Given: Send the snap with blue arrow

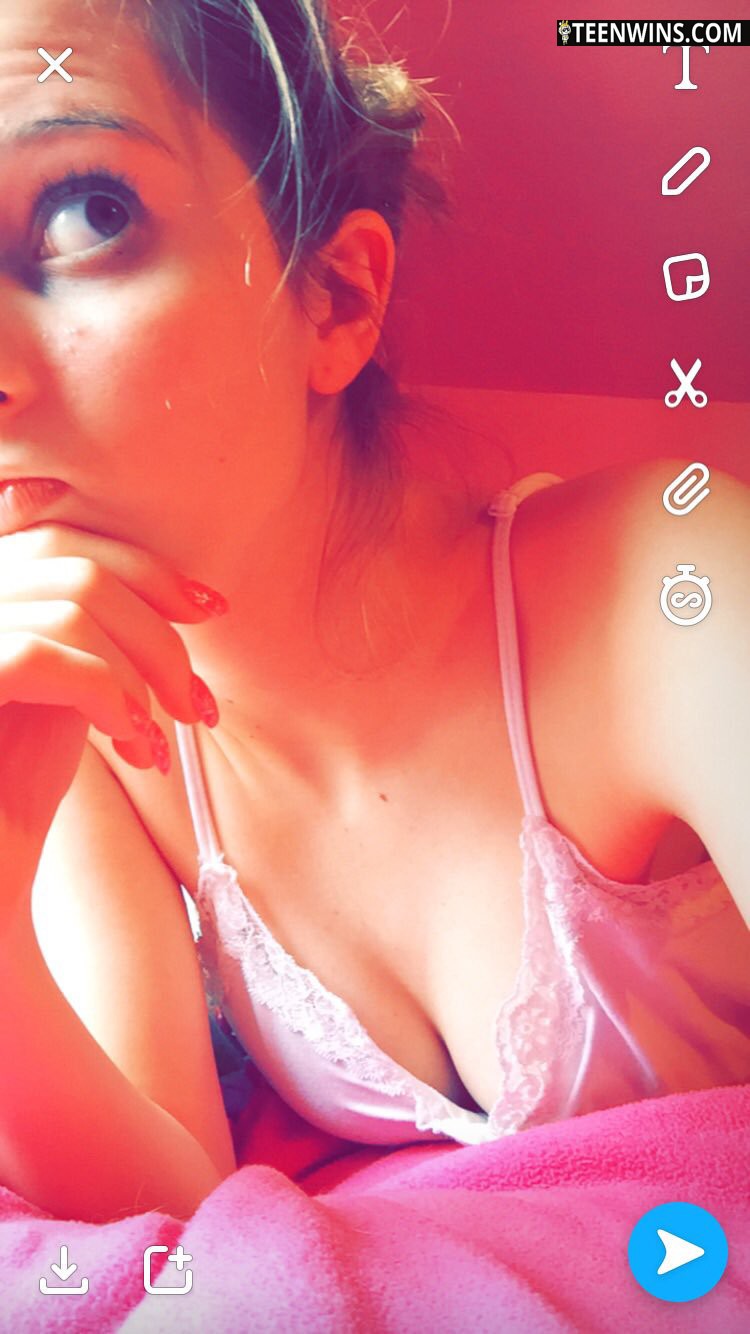Looking at the screenshot, I should 678,1252.
